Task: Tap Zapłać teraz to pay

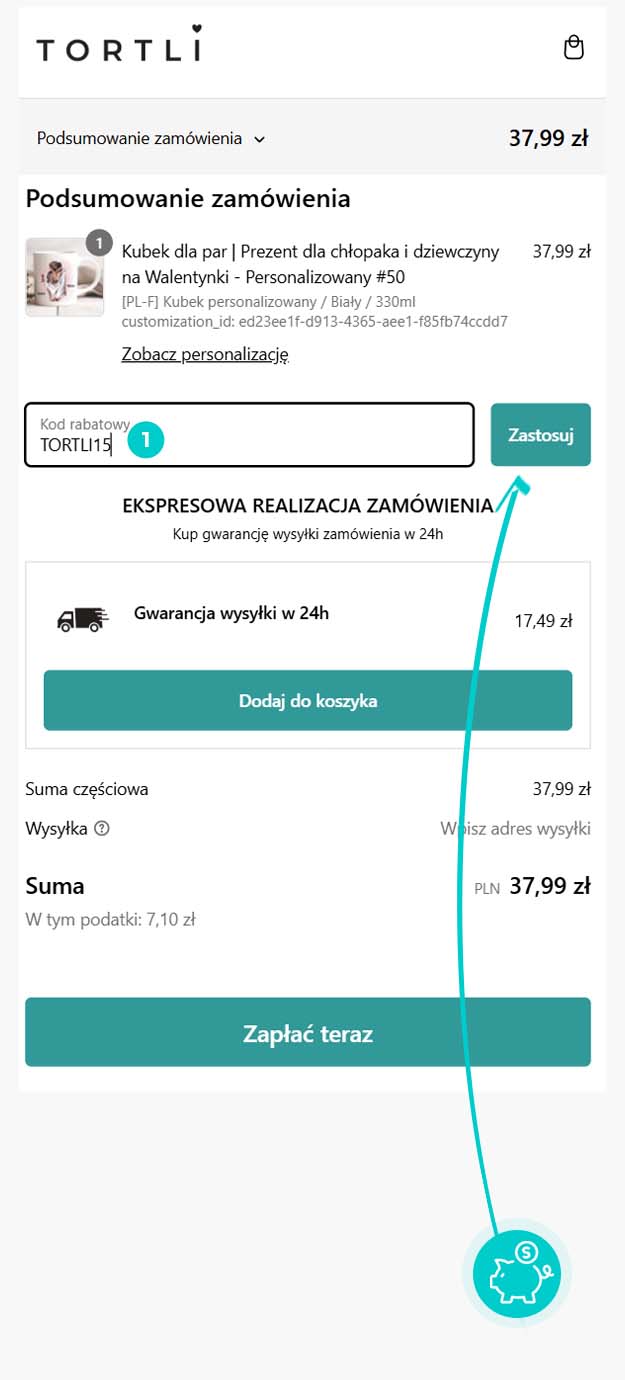Action: click(x=307, y=1033)
